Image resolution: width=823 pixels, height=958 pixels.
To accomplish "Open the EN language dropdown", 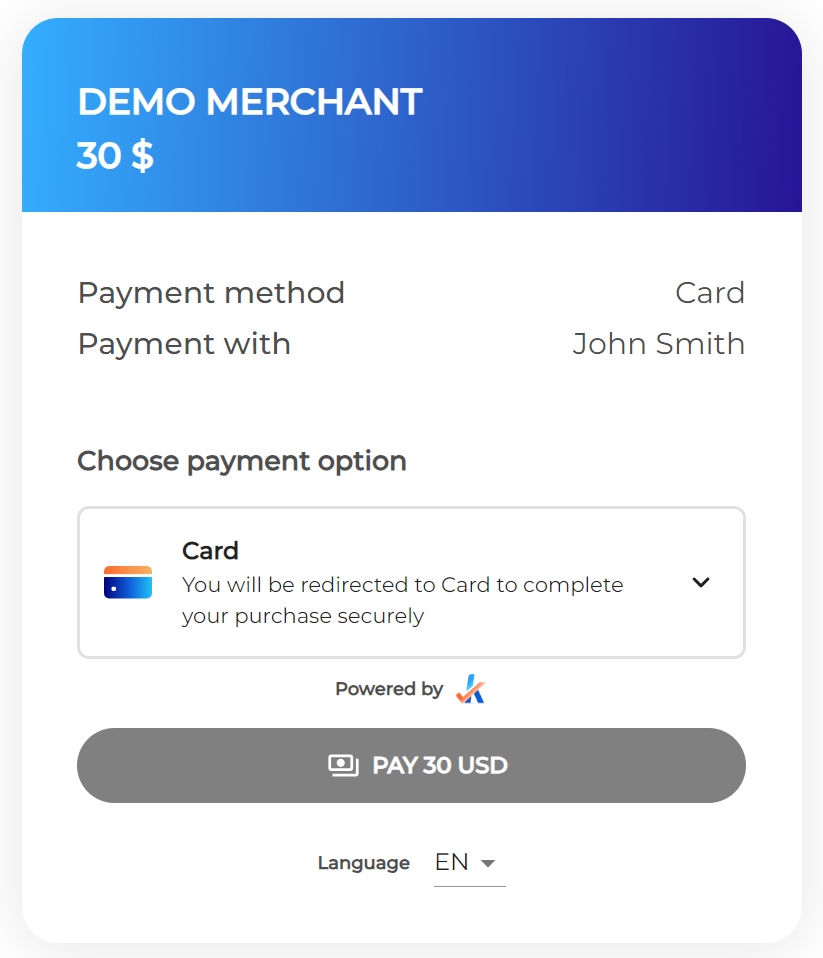I will [468, 863].
